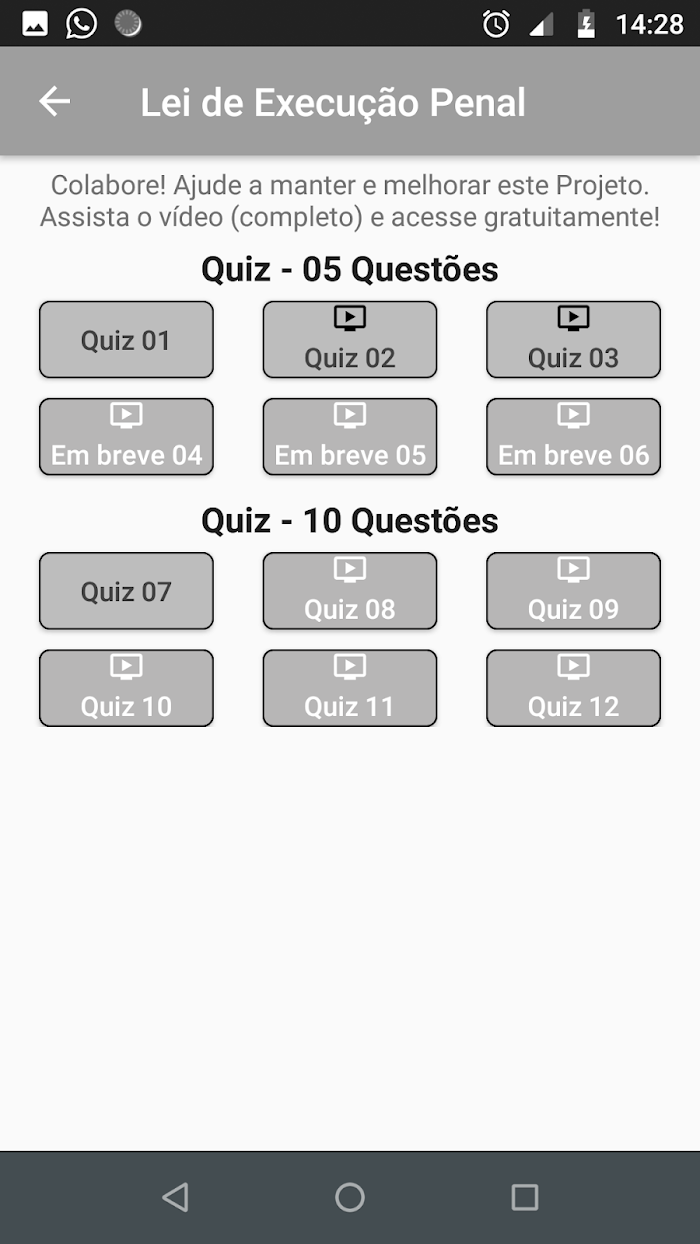Start Quiz 08
This screenshot has height=1244, width=700.
350,591
